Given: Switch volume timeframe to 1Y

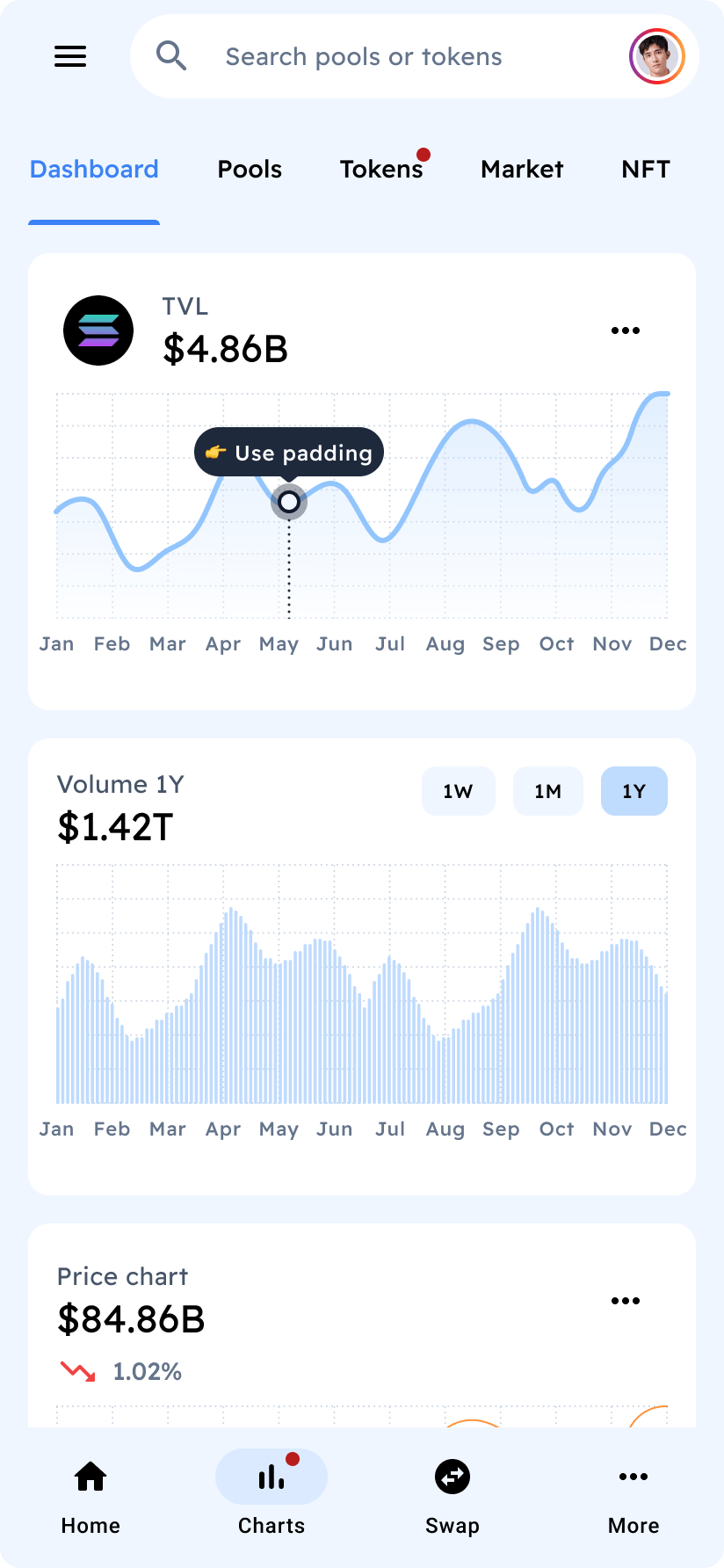Looking at the screenshot, I should click(x=633, y=791).
